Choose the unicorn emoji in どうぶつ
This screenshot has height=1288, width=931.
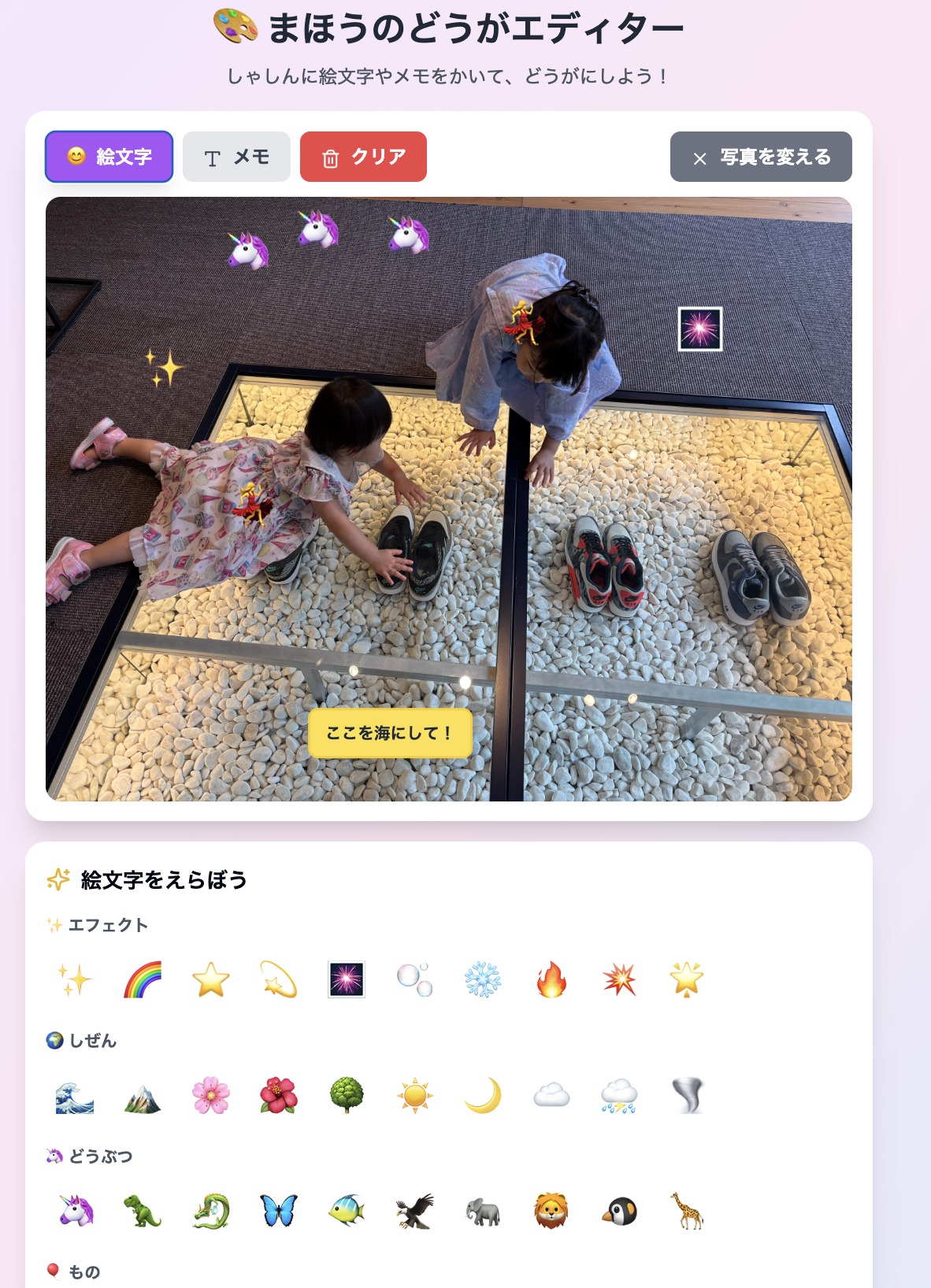click(x=75, y=1211)
